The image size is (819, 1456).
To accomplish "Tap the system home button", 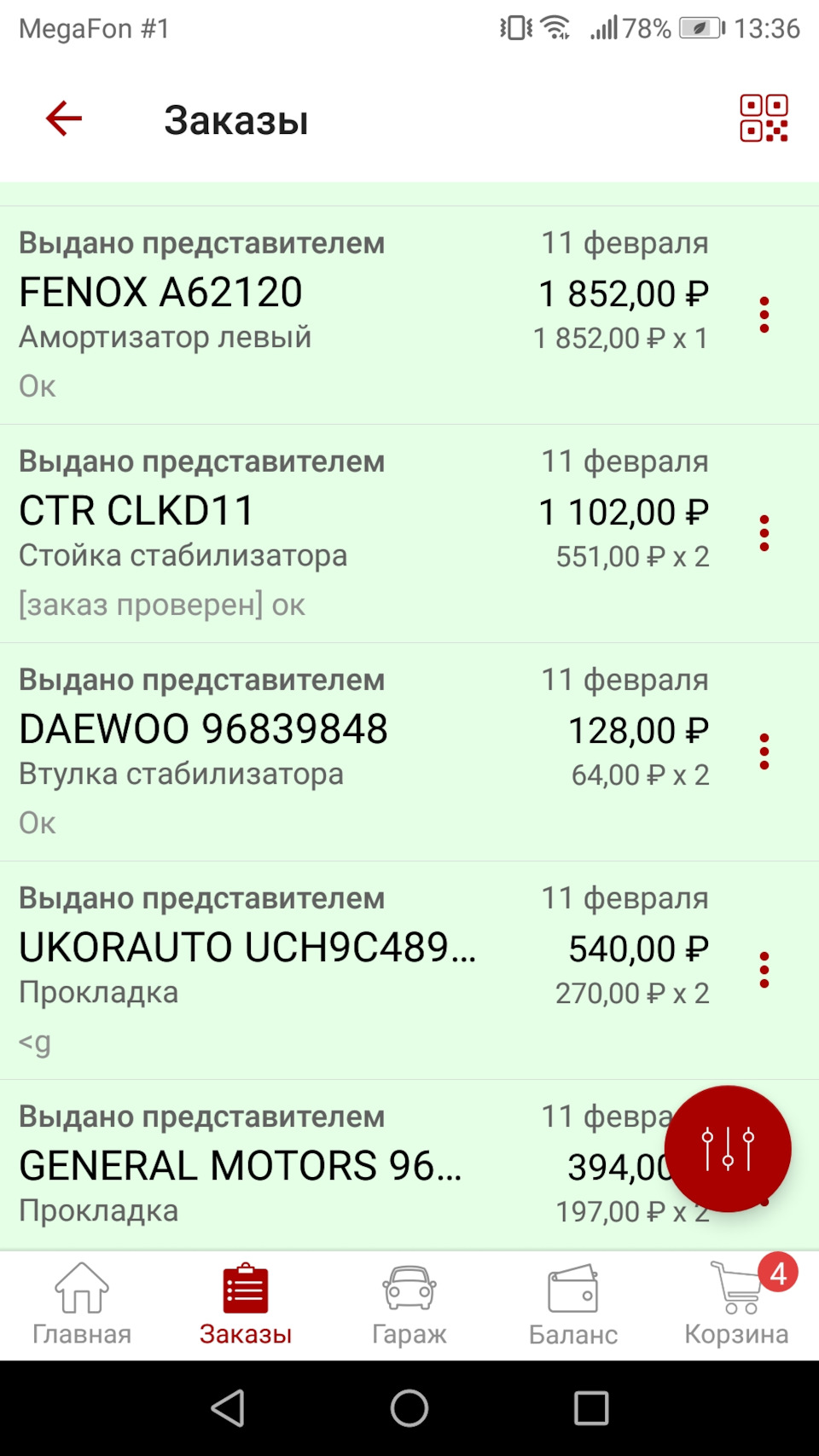I will pos(409,1408).
